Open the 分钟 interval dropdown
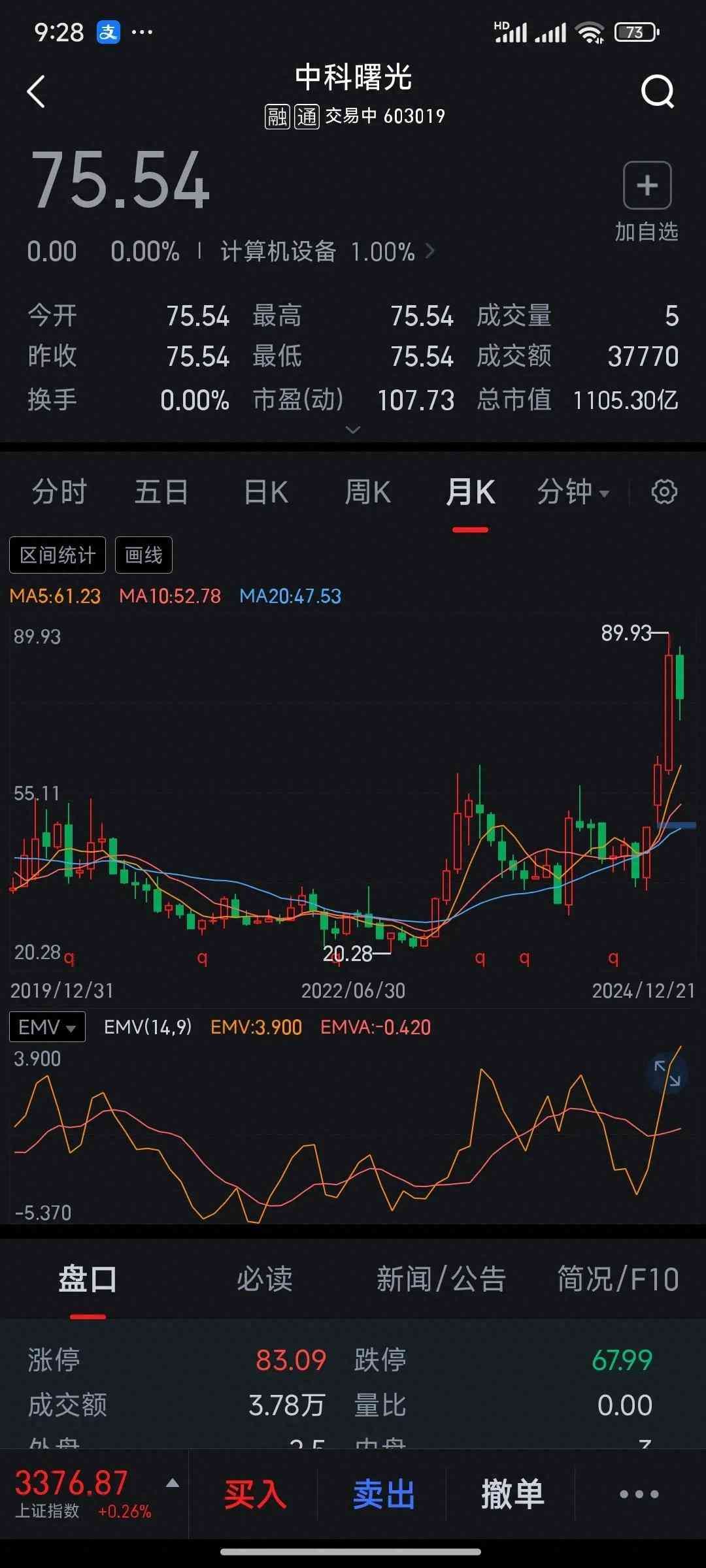The height and width of the screenshot is (1568, 706). 573,492
